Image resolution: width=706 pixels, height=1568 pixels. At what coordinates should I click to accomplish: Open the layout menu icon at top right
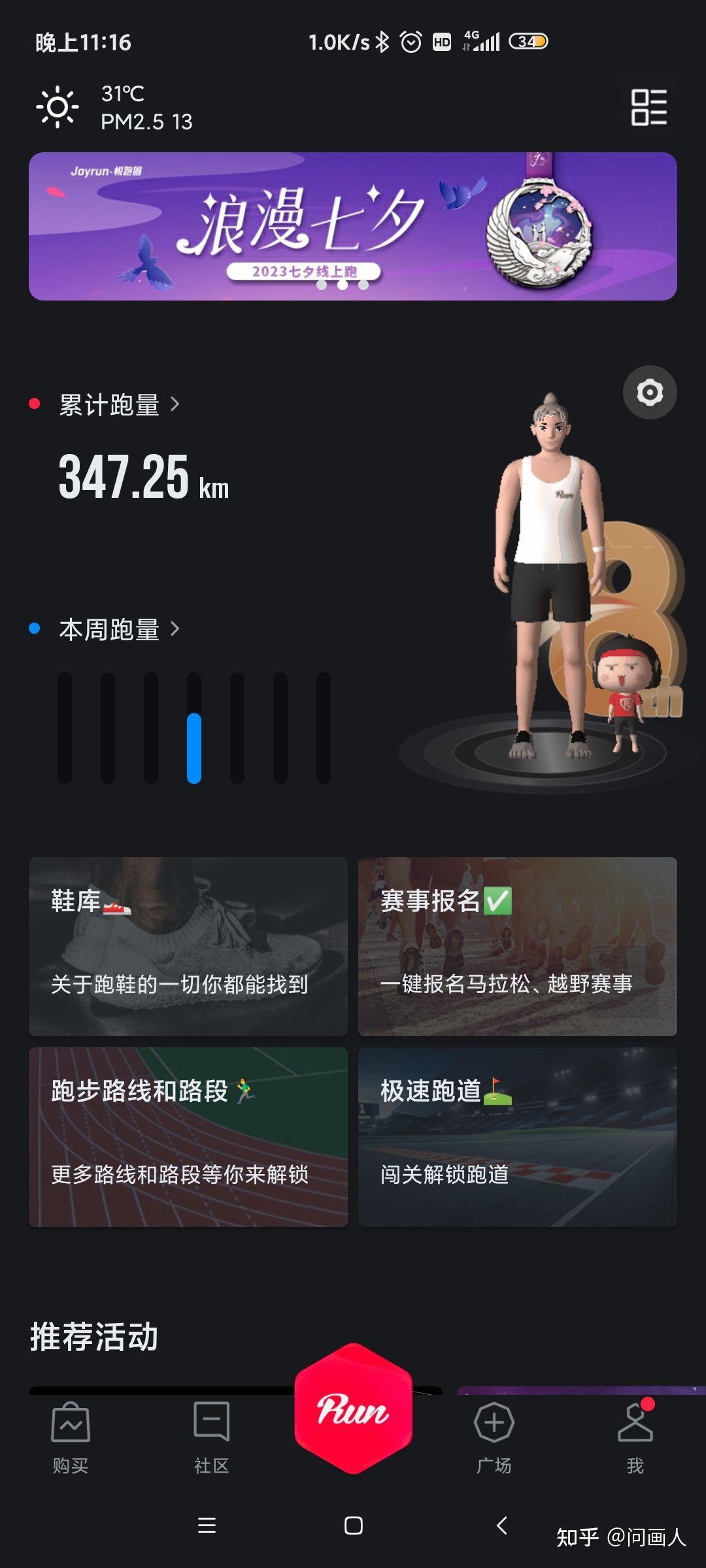[x=648, y=107]
